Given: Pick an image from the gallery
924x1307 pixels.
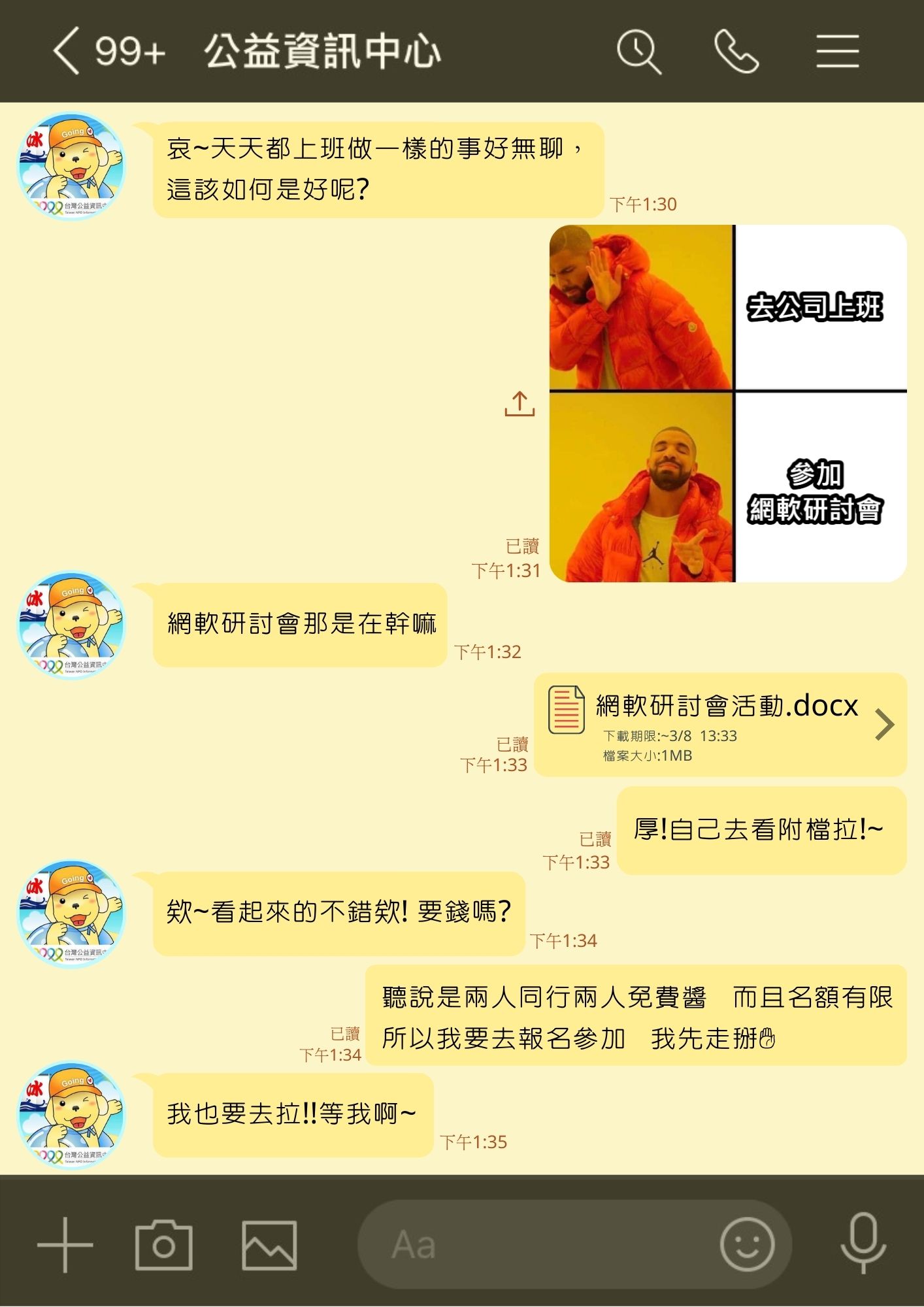Looking at the screenshot, I should pos(269,1244).
